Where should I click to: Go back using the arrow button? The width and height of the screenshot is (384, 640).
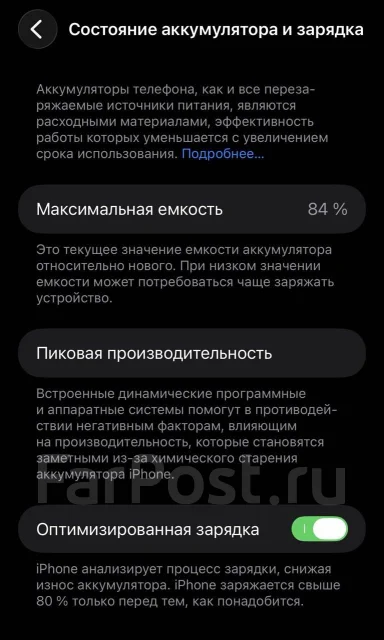tap(38, 29)
